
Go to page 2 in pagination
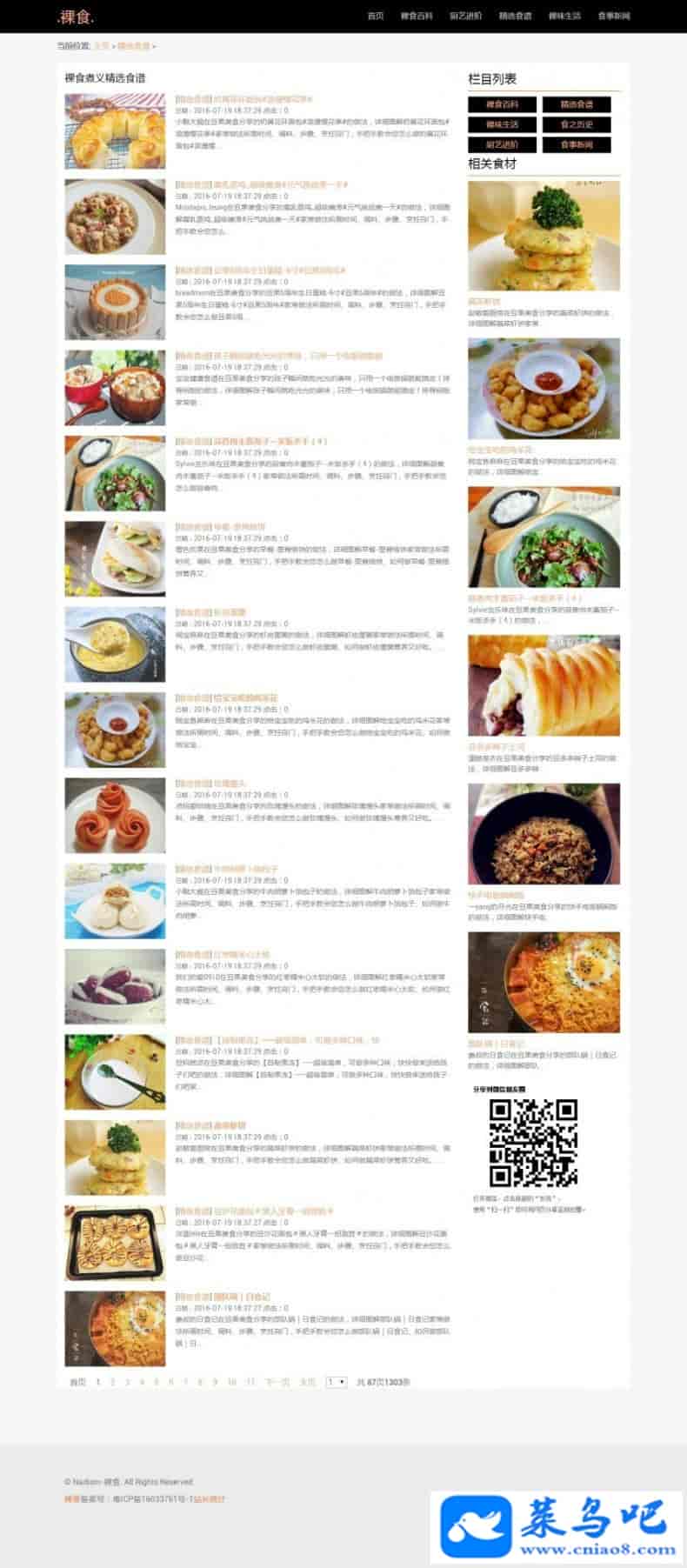pyautogui.click(x=113, y=1382)
